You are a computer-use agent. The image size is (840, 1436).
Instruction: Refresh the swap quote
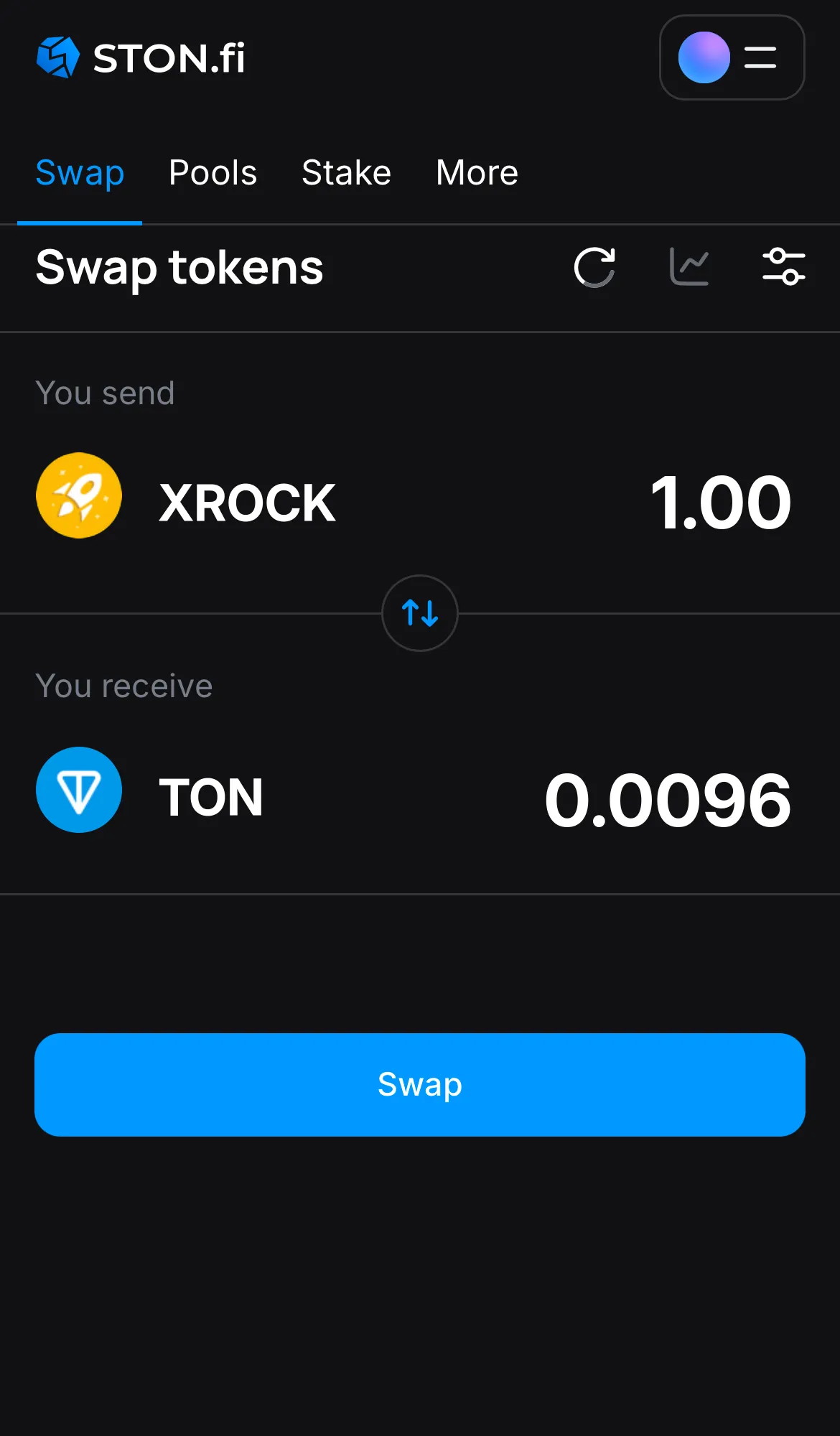click(594, 267)
